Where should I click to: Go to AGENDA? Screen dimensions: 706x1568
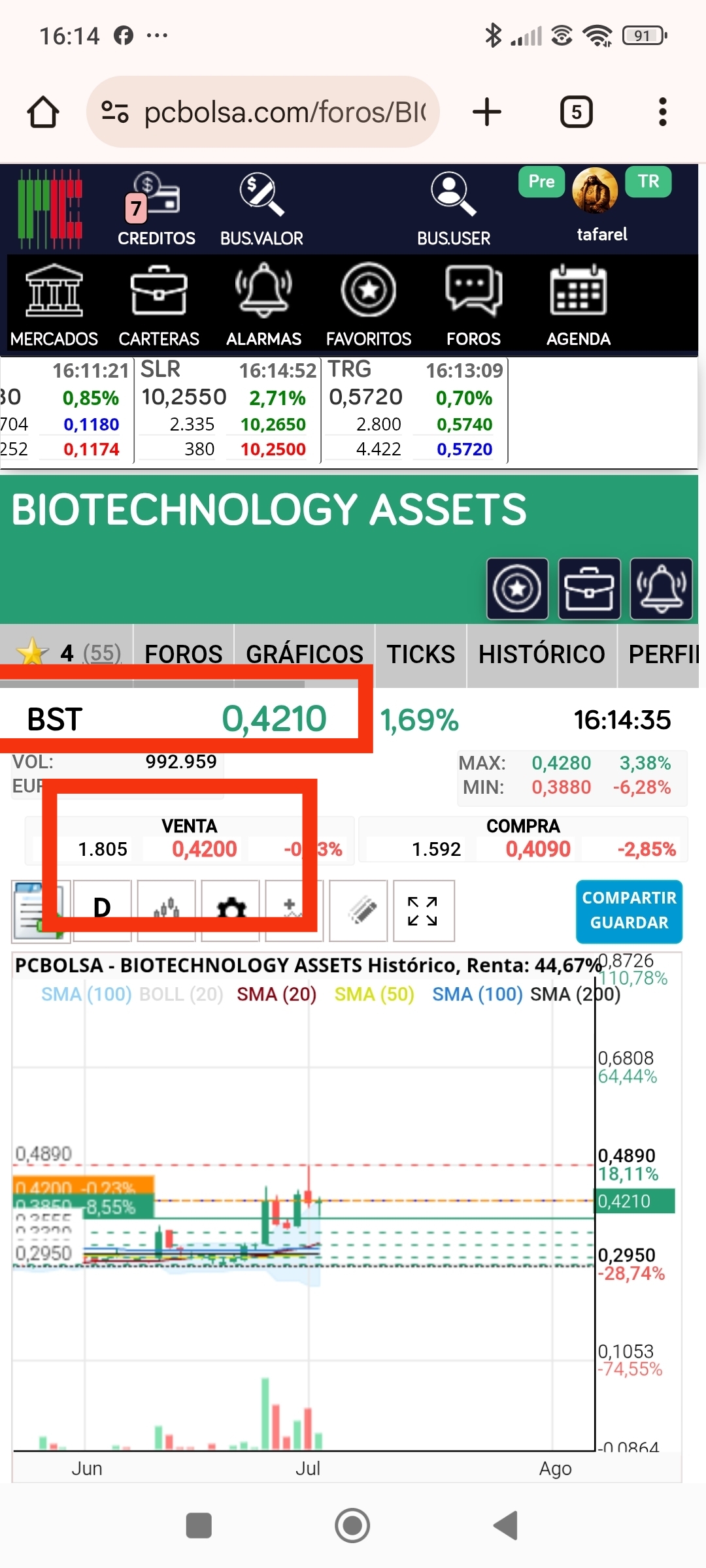point(579,305)
